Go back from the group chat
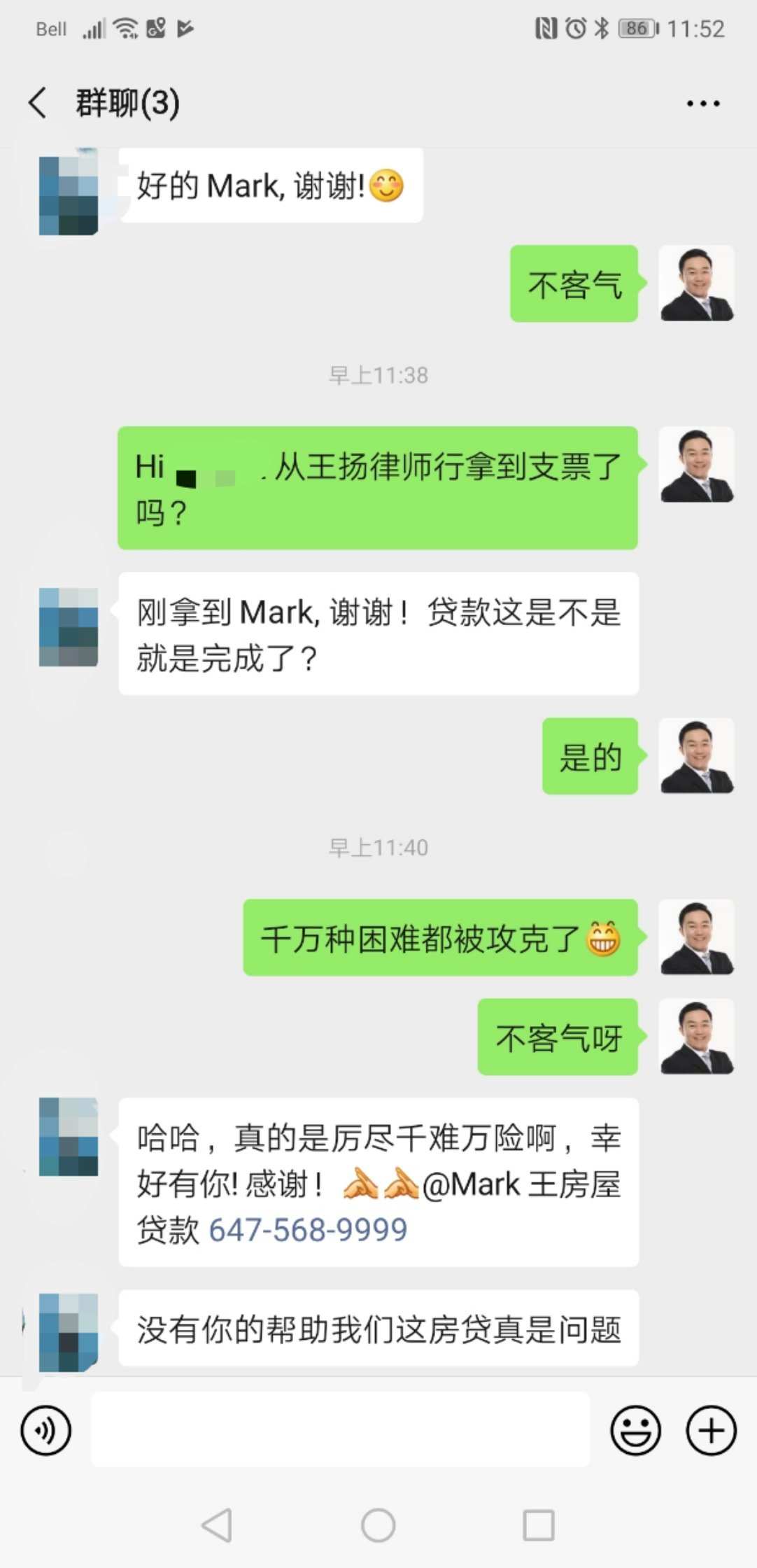 pyautogui.click(x=38, y=103)
